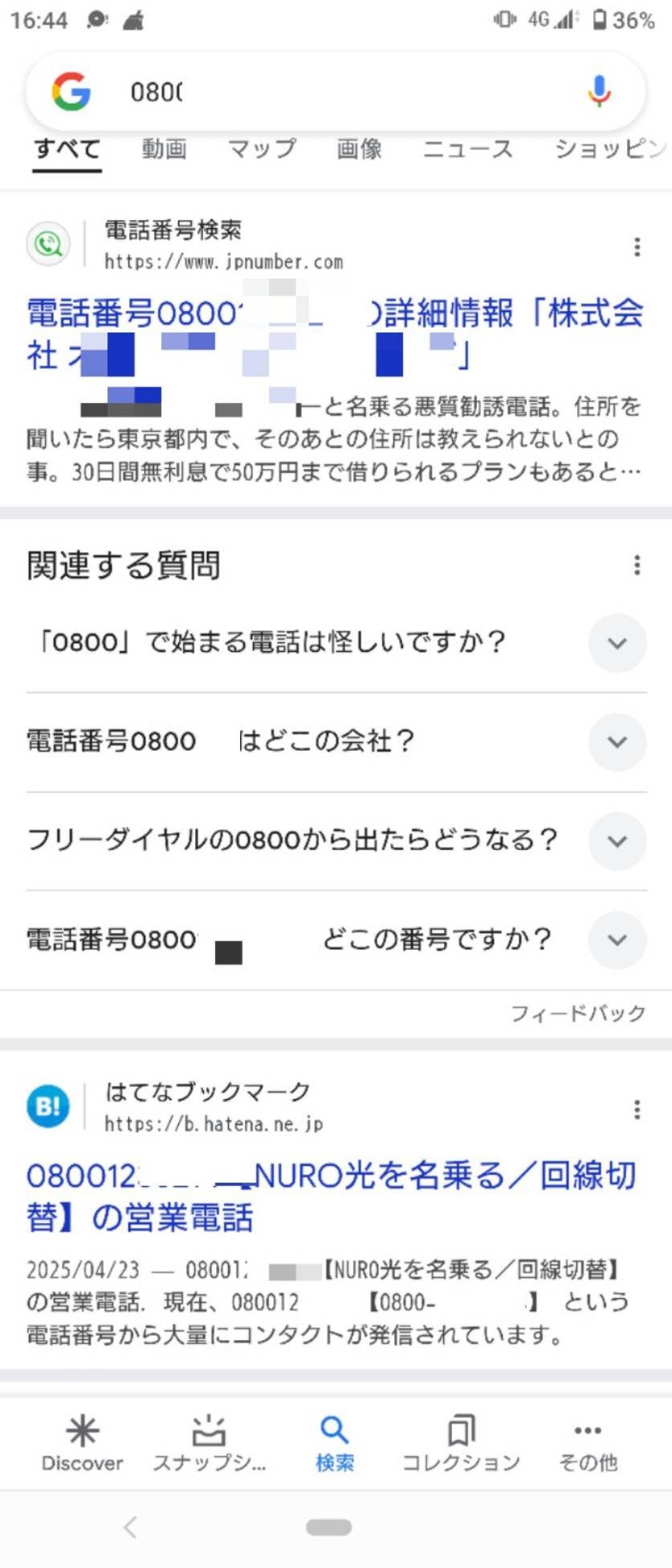Expand「0800」で始まる電話は怪しいですか？
The width and height of the screenshot is (672, 1568).
(617, 643)
